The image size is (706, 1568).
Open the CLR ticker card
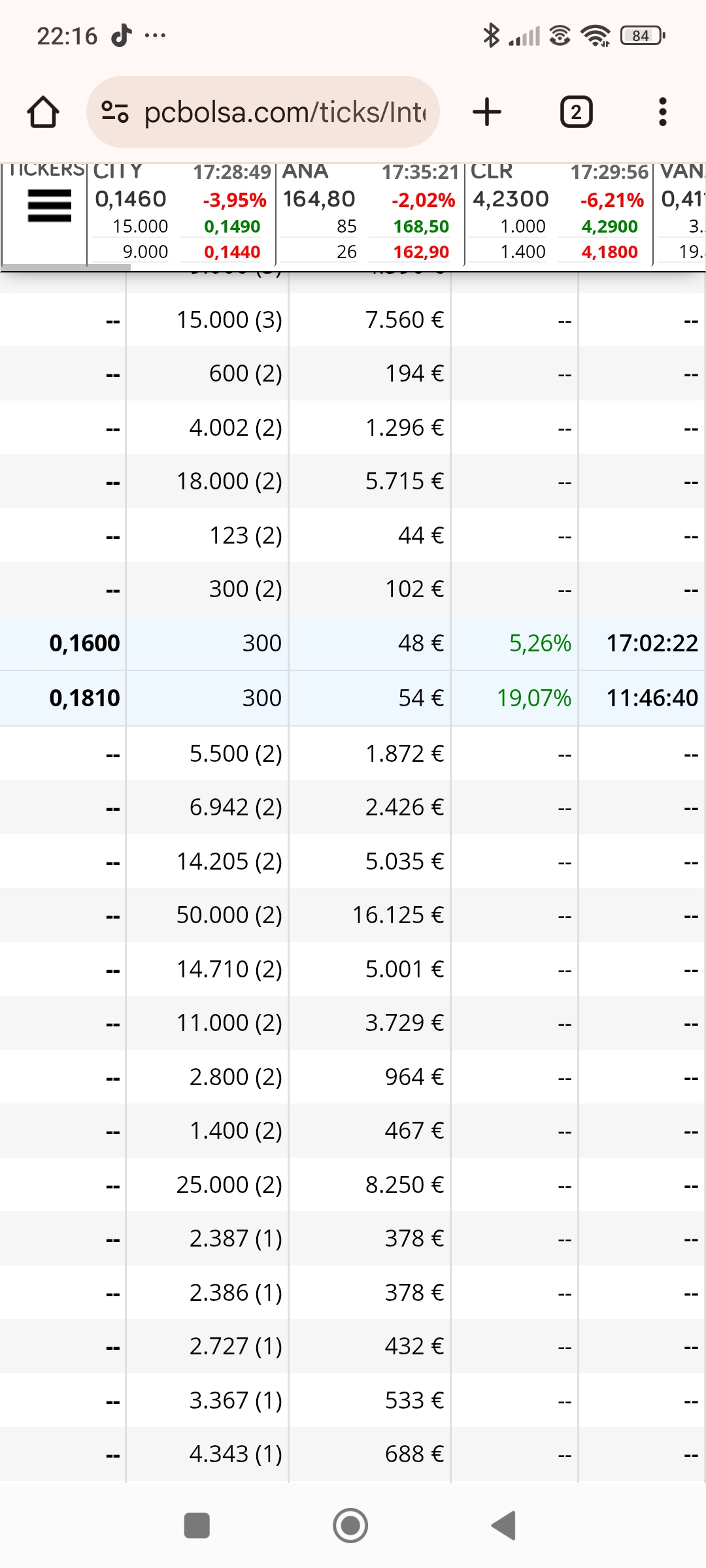(x=559, y=213)
